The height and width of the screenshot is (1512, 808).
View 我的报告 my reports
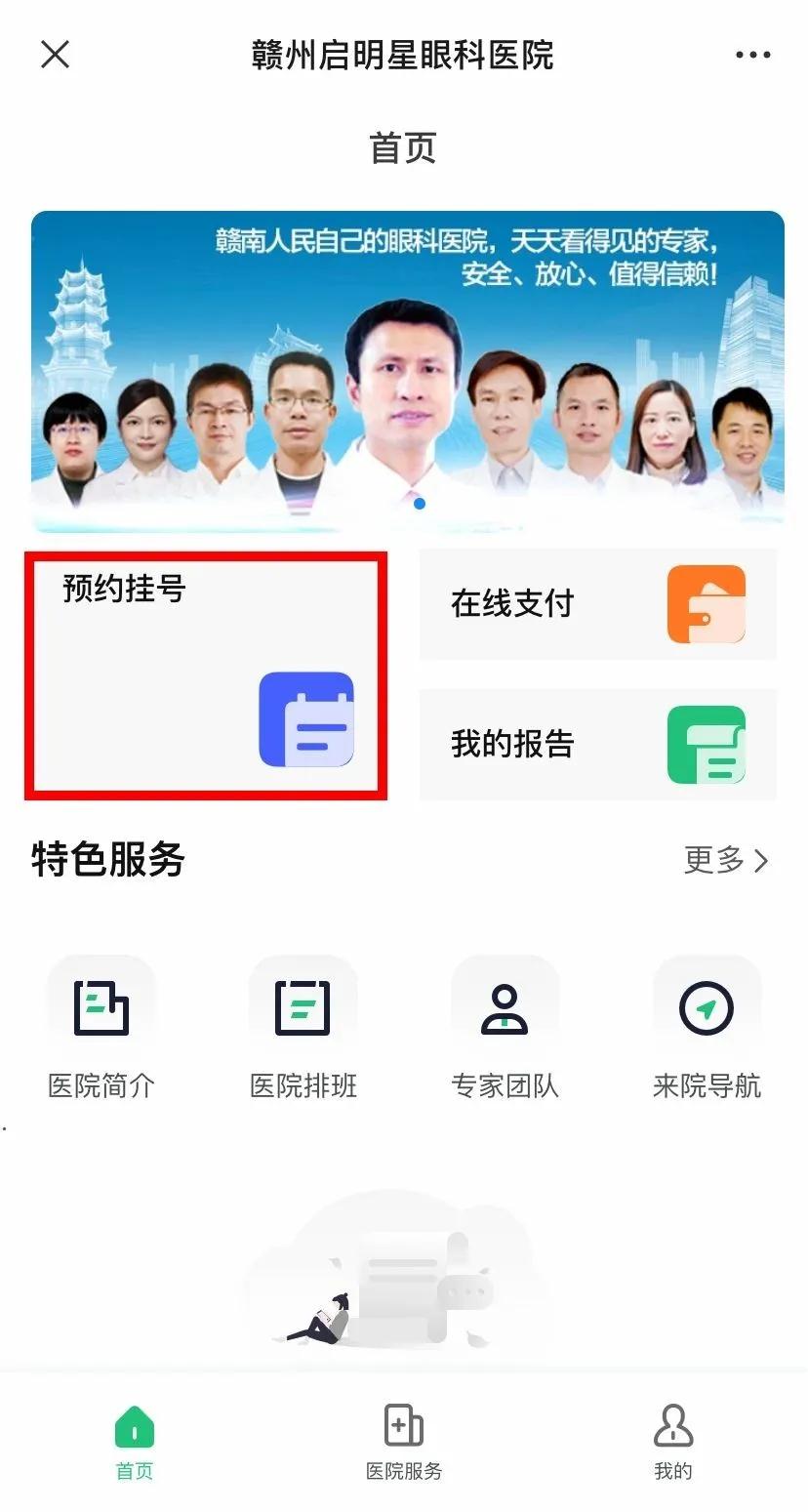point(597,744)
